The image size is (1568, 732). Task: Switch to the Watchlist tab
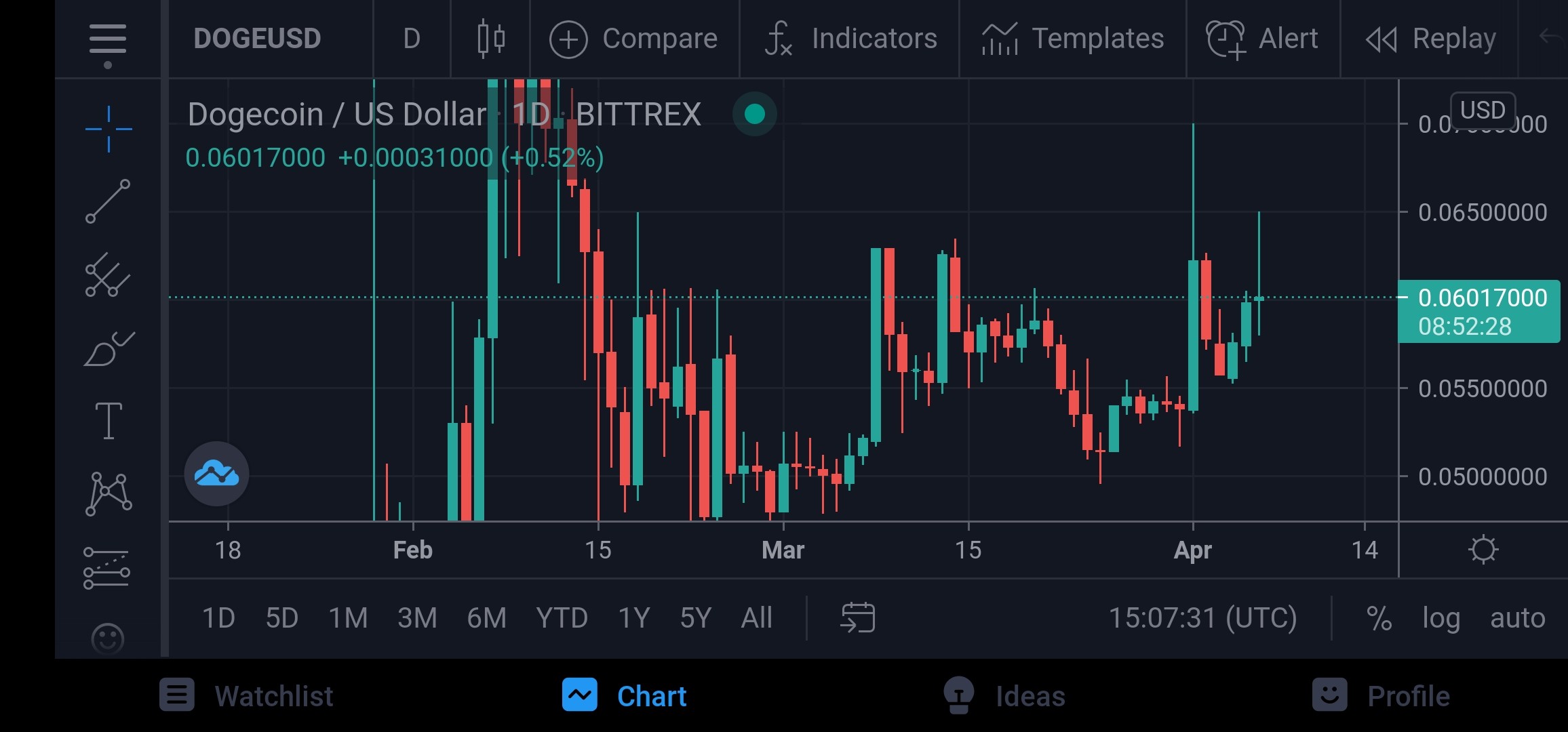[246, 696]
